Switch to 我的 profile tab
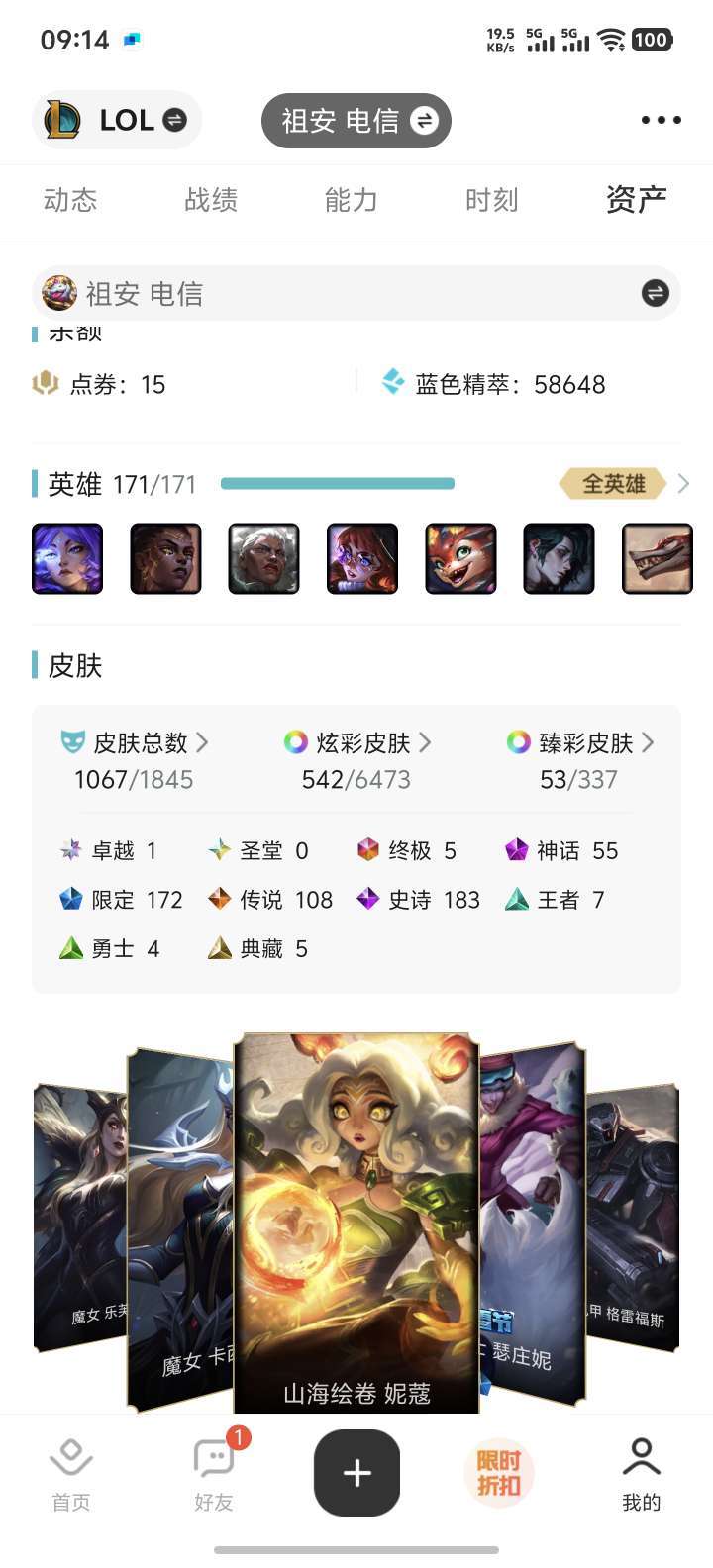The image size is (713, 1568). pyautogui.click(x=641, y=1475)
